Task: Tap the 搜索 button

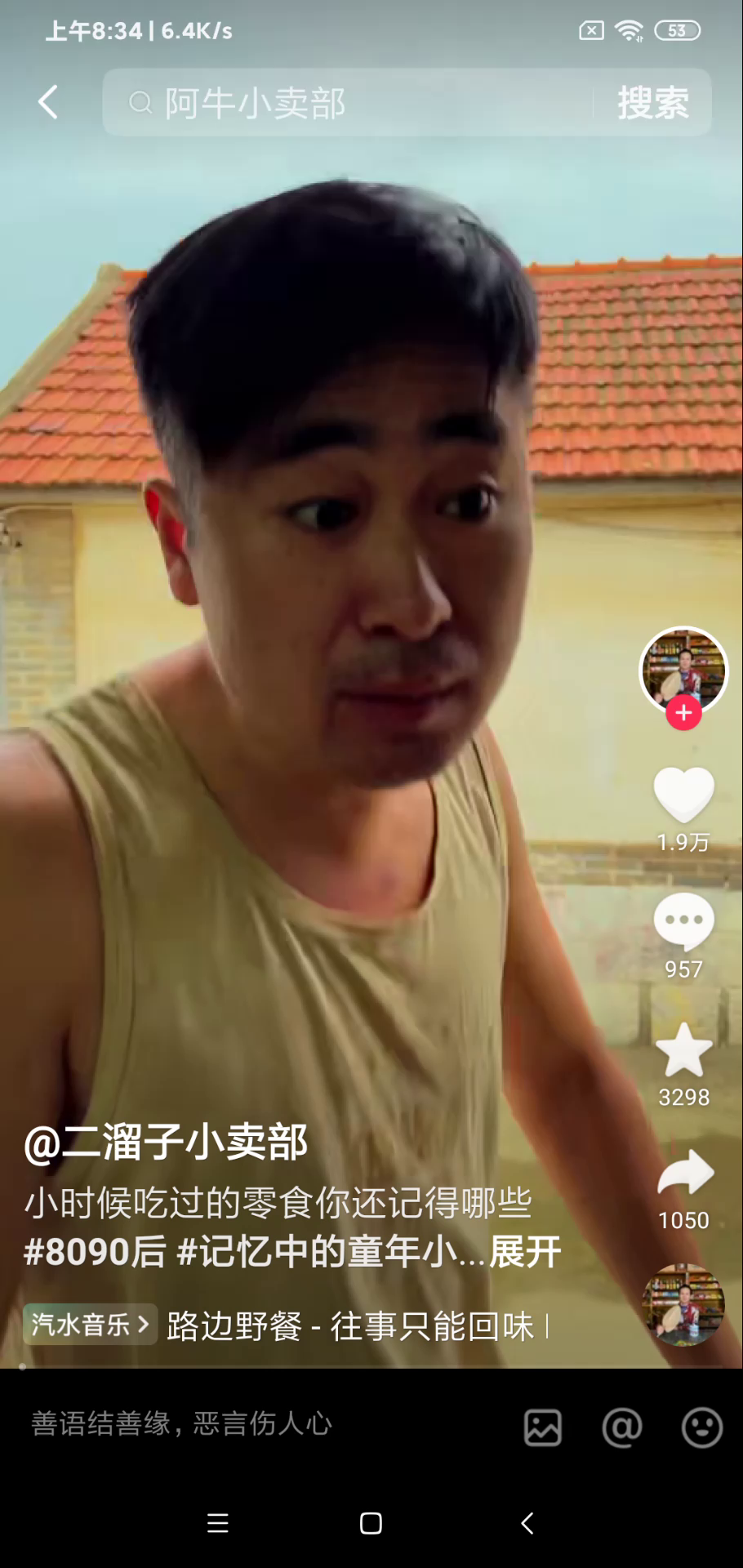Action: coord(652,103)
